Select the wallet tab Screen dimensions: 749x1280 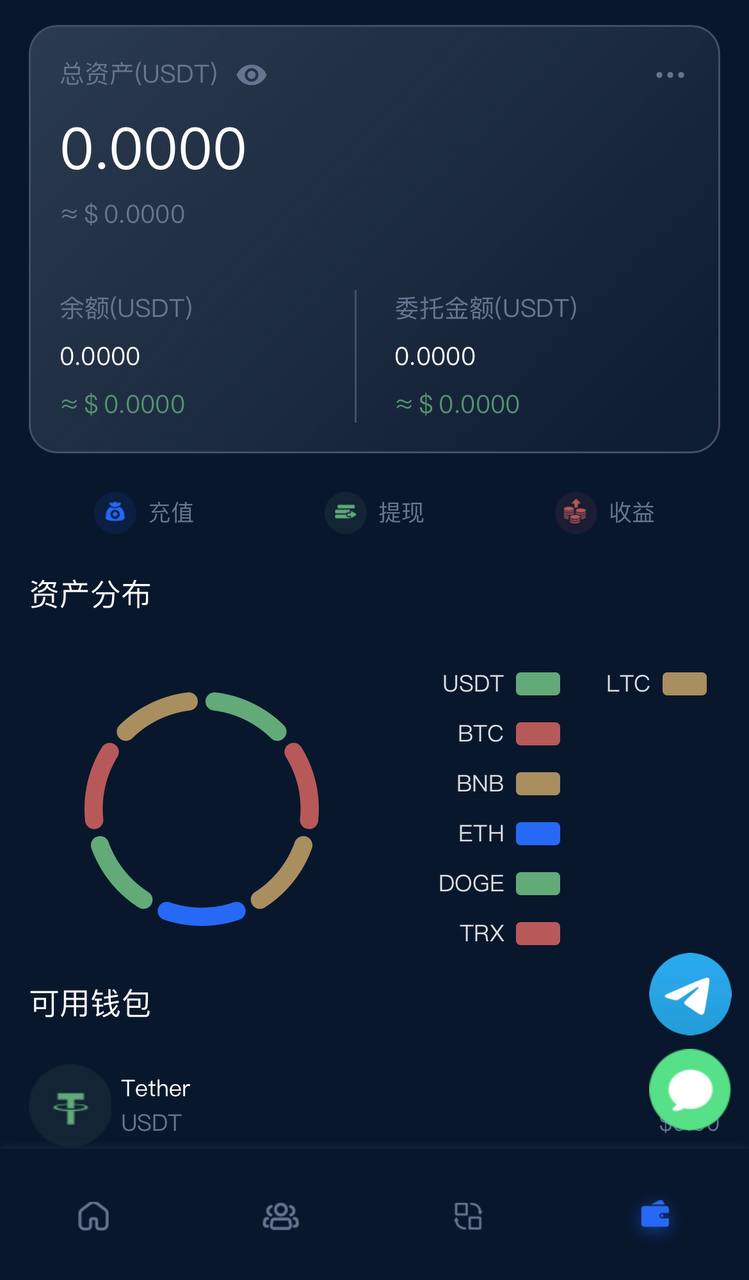[x=655, y=1216]
